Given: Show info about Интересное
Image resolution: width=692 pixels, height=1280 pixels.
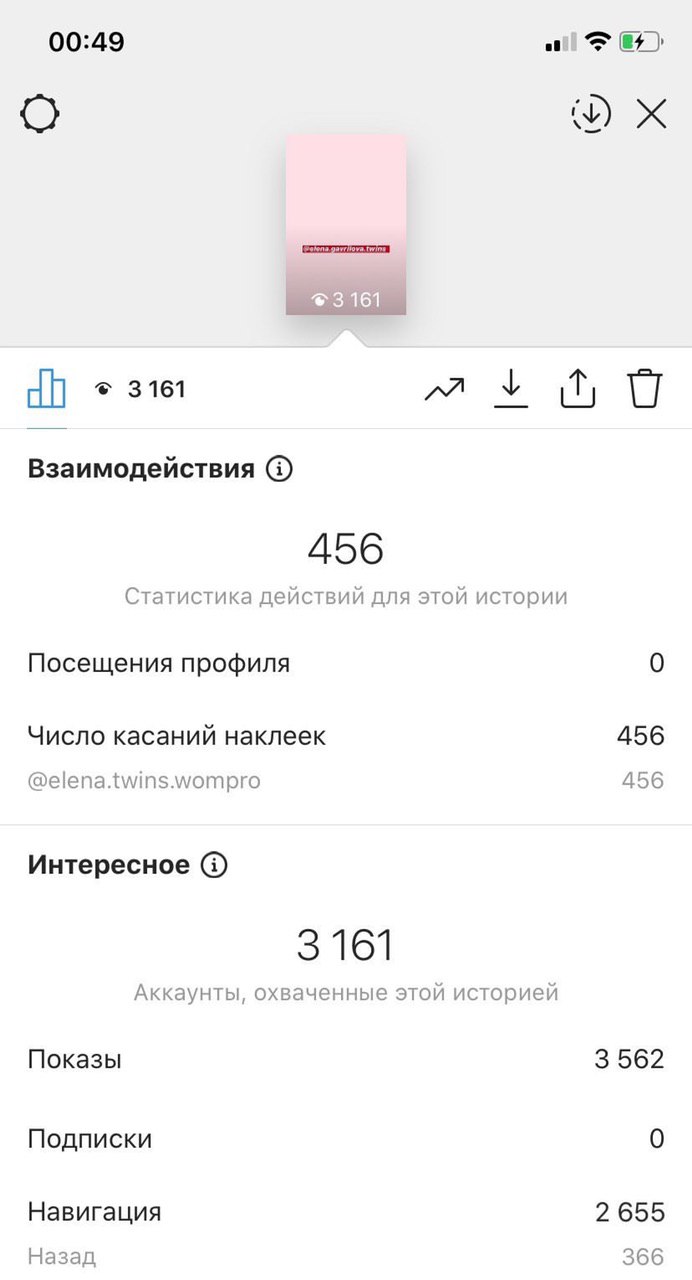Looking at the screenshot, I should point(214,865).
